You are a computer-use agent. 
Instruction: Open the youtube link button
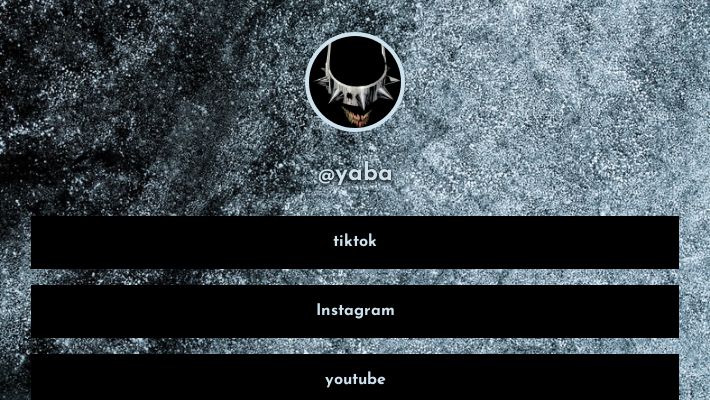355,379
